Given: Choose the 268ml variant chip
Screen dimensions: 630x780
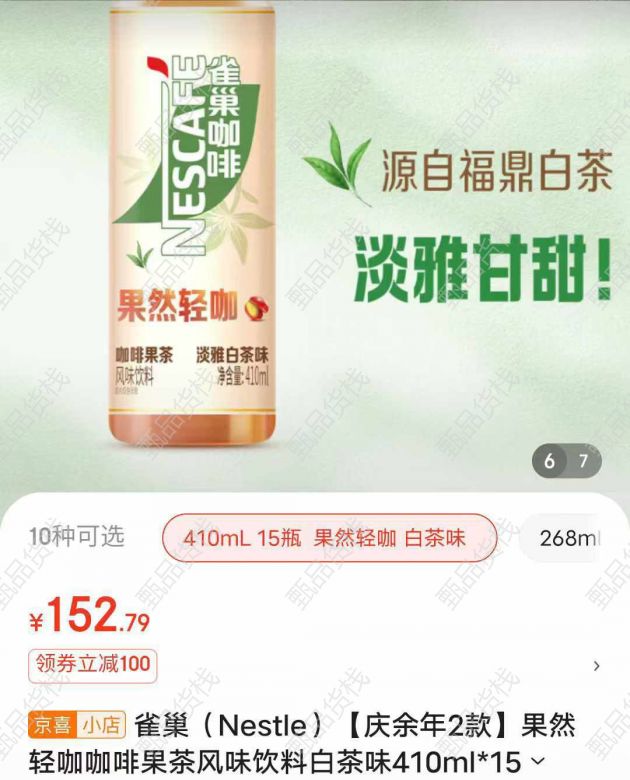Looking at the screenshot, I should [x=572, y=539].
